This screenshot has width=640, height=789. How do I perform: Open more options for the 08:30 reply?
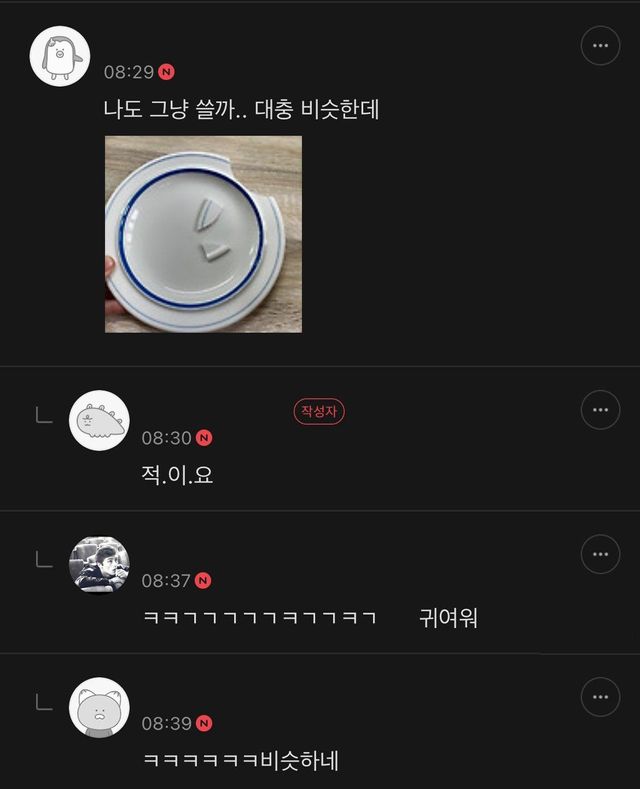click(600, 410)
